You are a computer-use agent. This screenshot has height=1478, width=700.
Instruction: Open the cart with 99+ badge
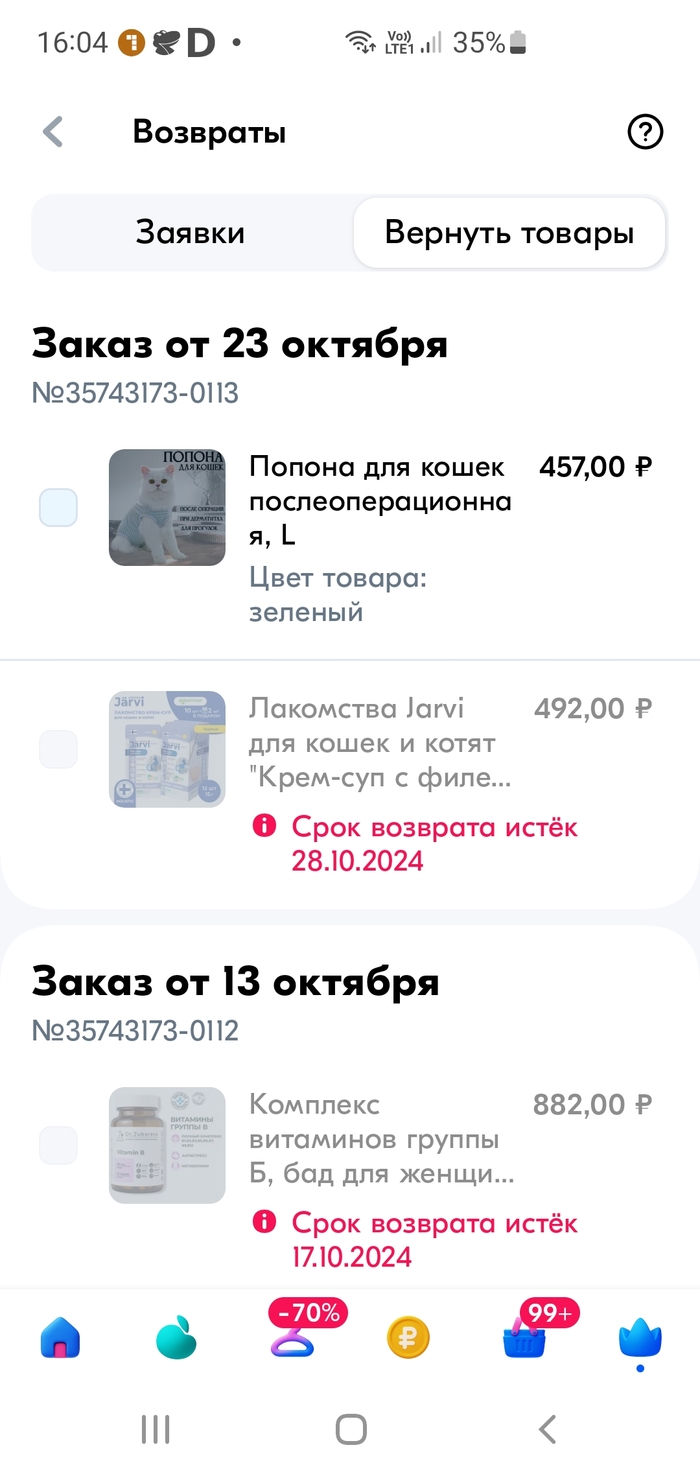[x=524, y=1338]
